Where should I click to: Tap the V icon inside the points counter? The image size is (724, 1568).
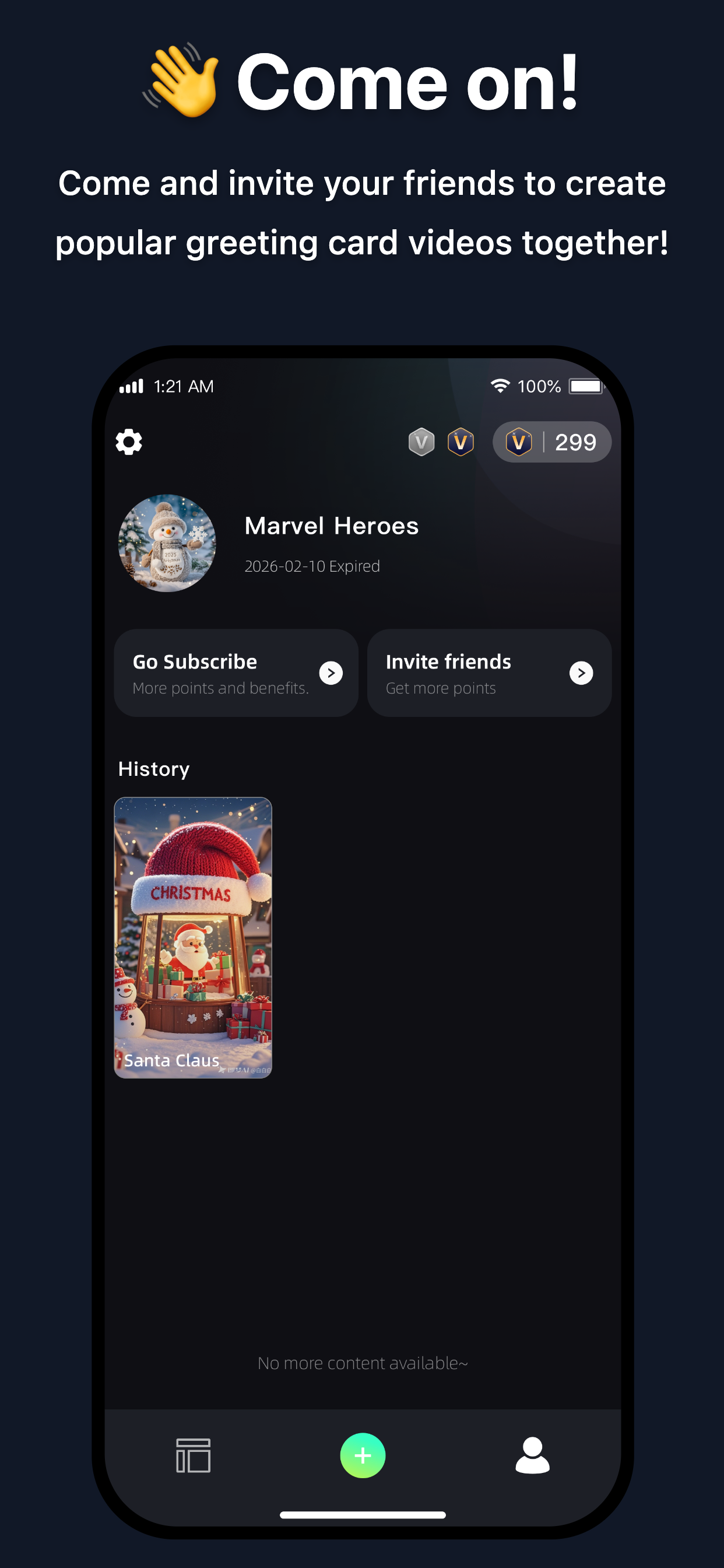point(518,442)
